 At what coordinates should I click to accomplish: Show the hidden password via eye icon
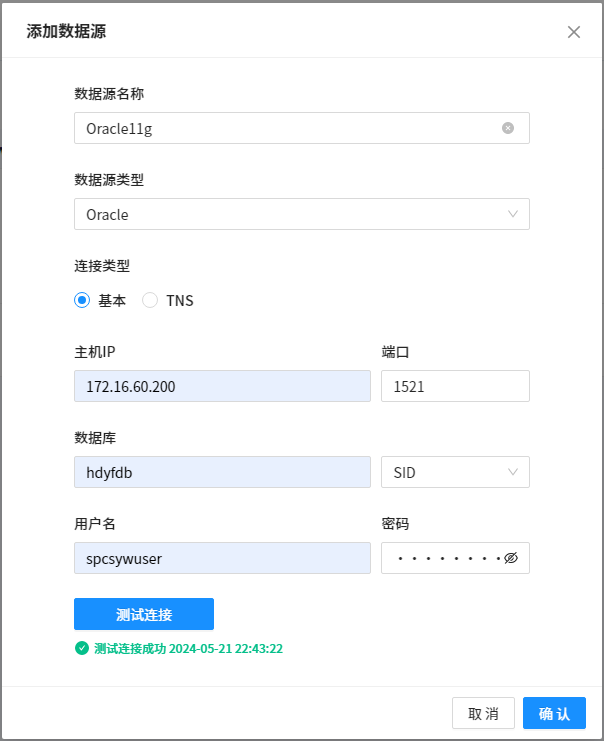(x=511, y=558)
